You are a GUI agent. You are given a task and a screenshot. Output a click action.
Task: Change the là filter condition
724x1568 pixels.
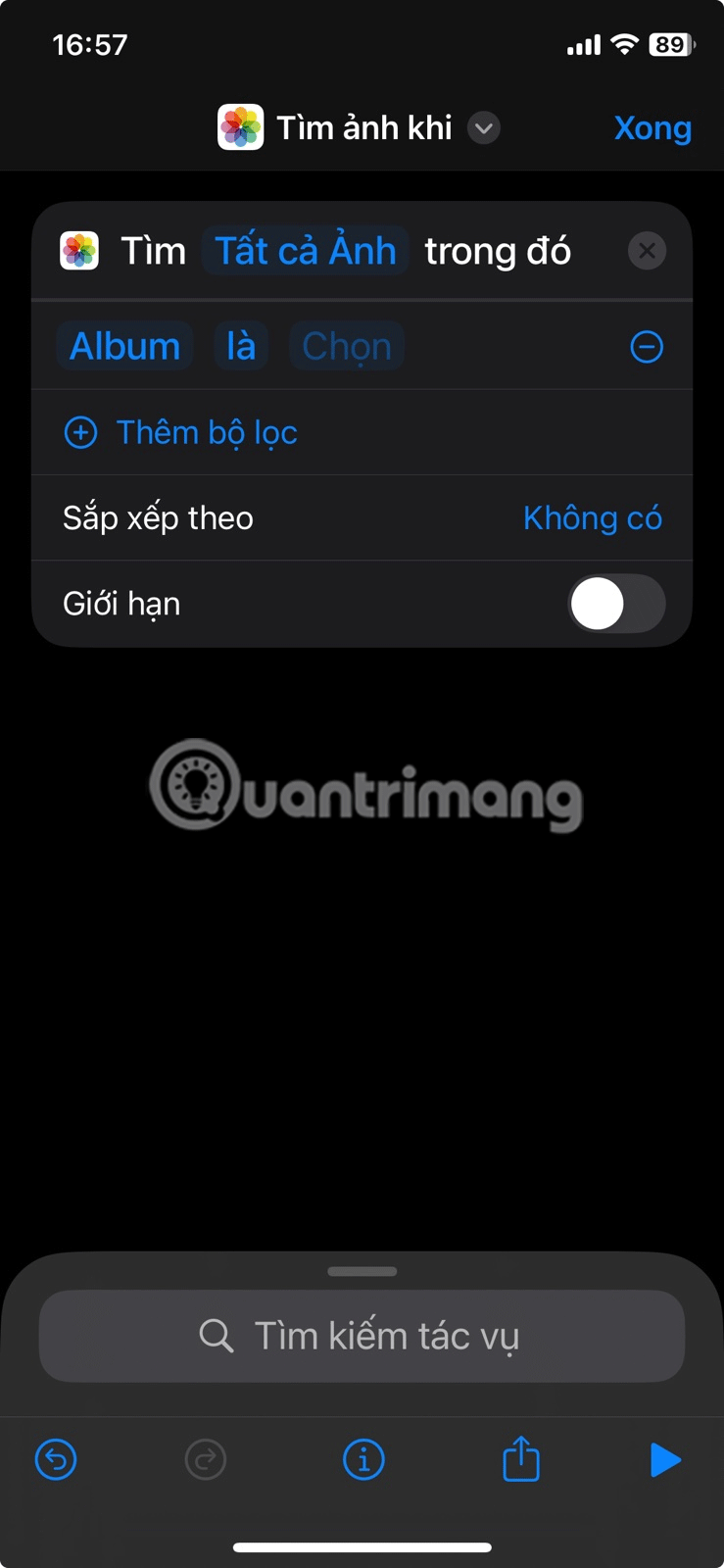coord(241,347)
